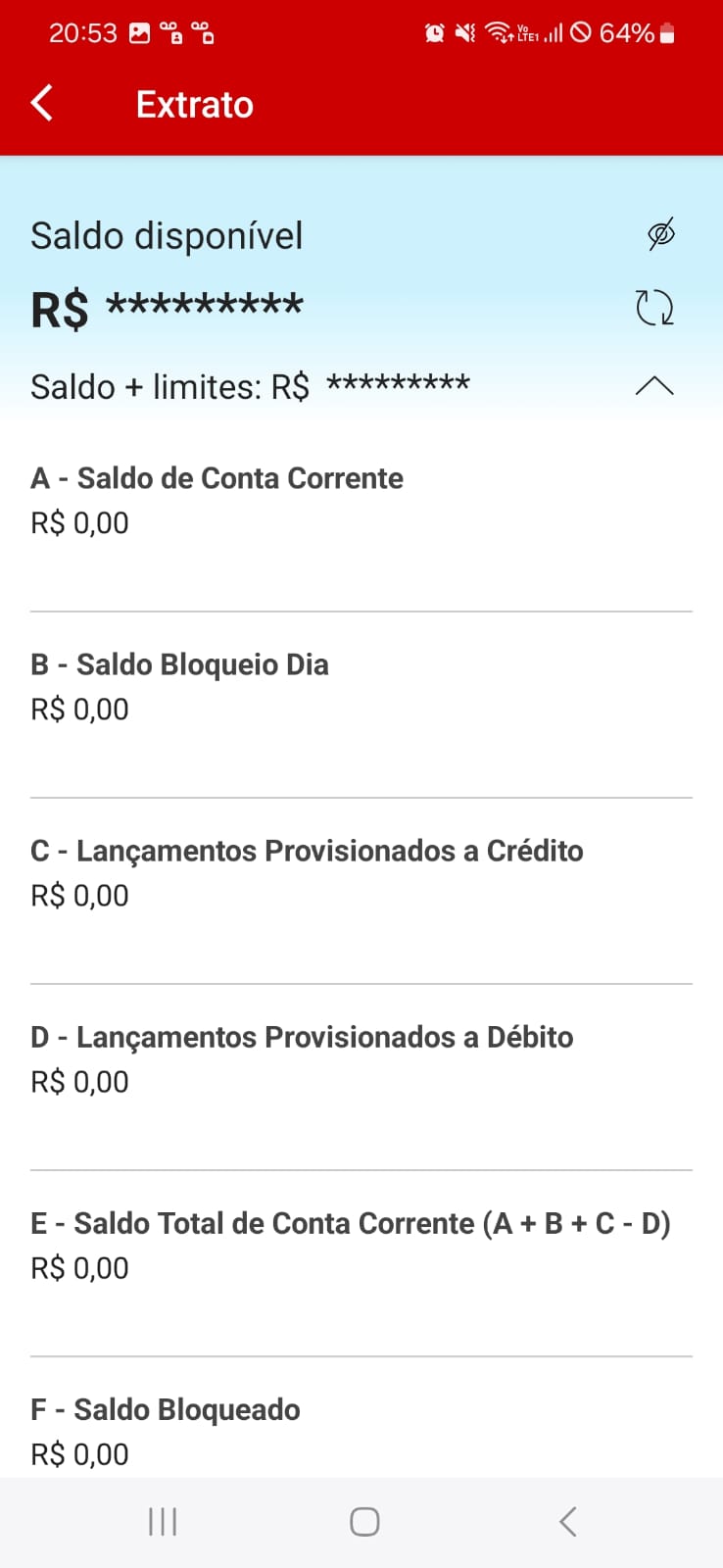The height and width of the screenshot is (1568, 723).
Task: Collapse the Saldo + limites details
Action: pyautogui.click(x=654, y=386)
